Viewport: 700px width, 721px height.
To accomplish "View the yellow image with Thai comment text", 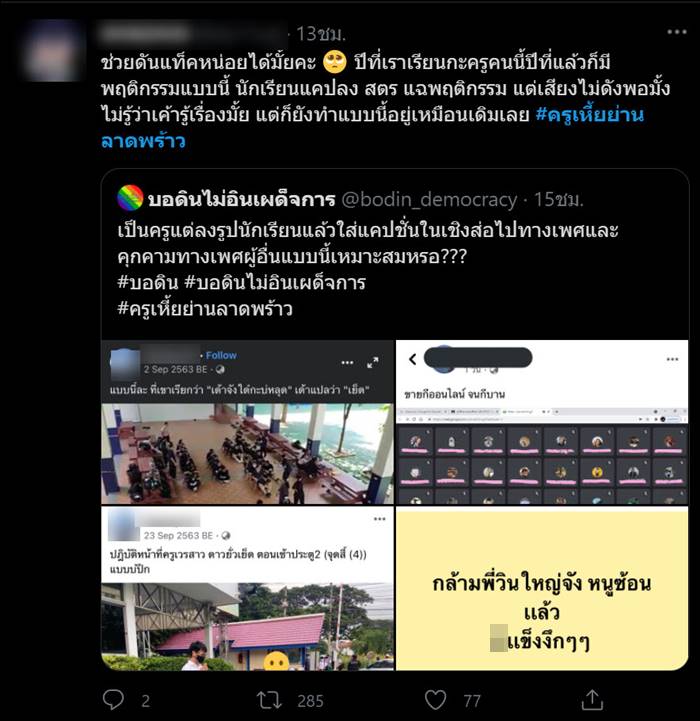I will pos(541,590).
